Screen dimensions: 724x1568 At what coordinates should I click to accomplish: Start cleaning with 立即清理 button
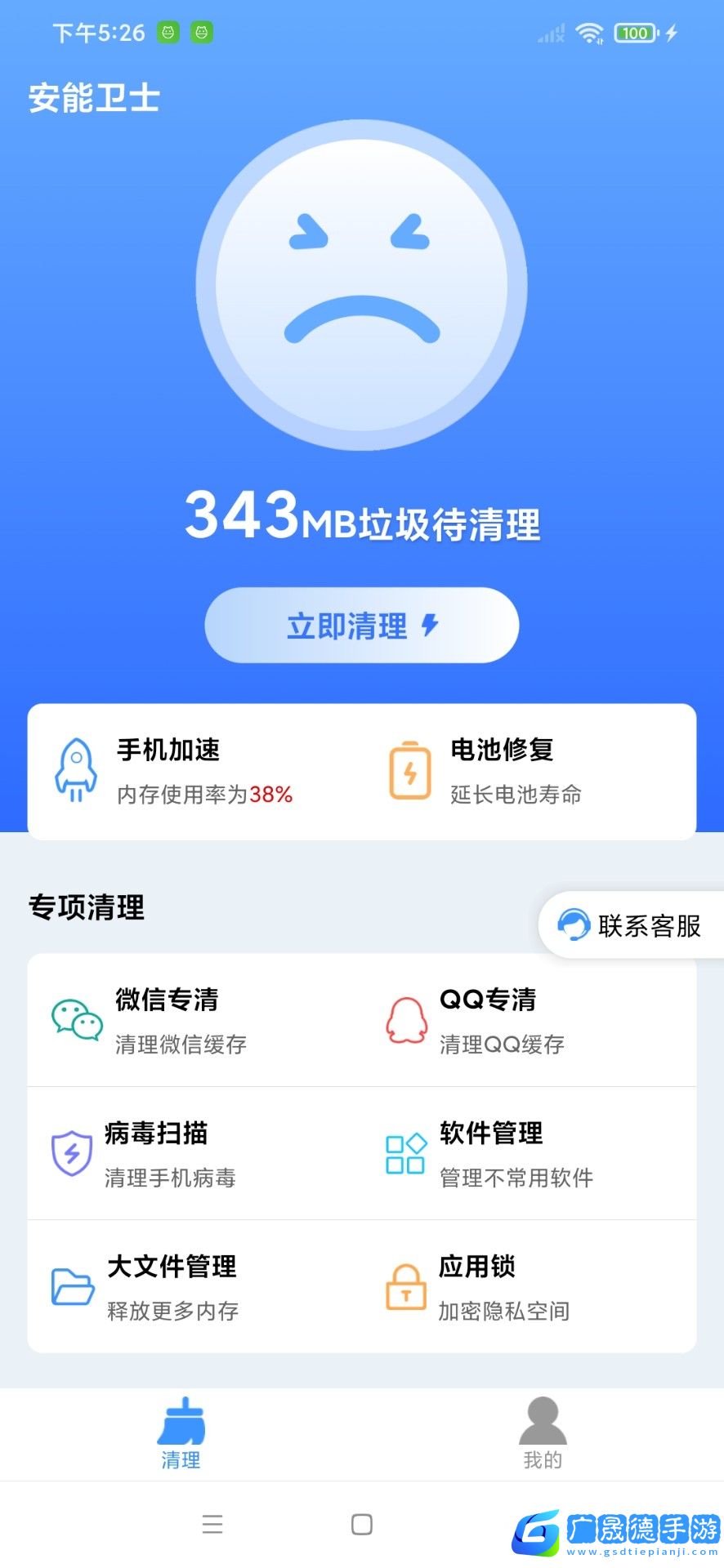click(361, 626)
